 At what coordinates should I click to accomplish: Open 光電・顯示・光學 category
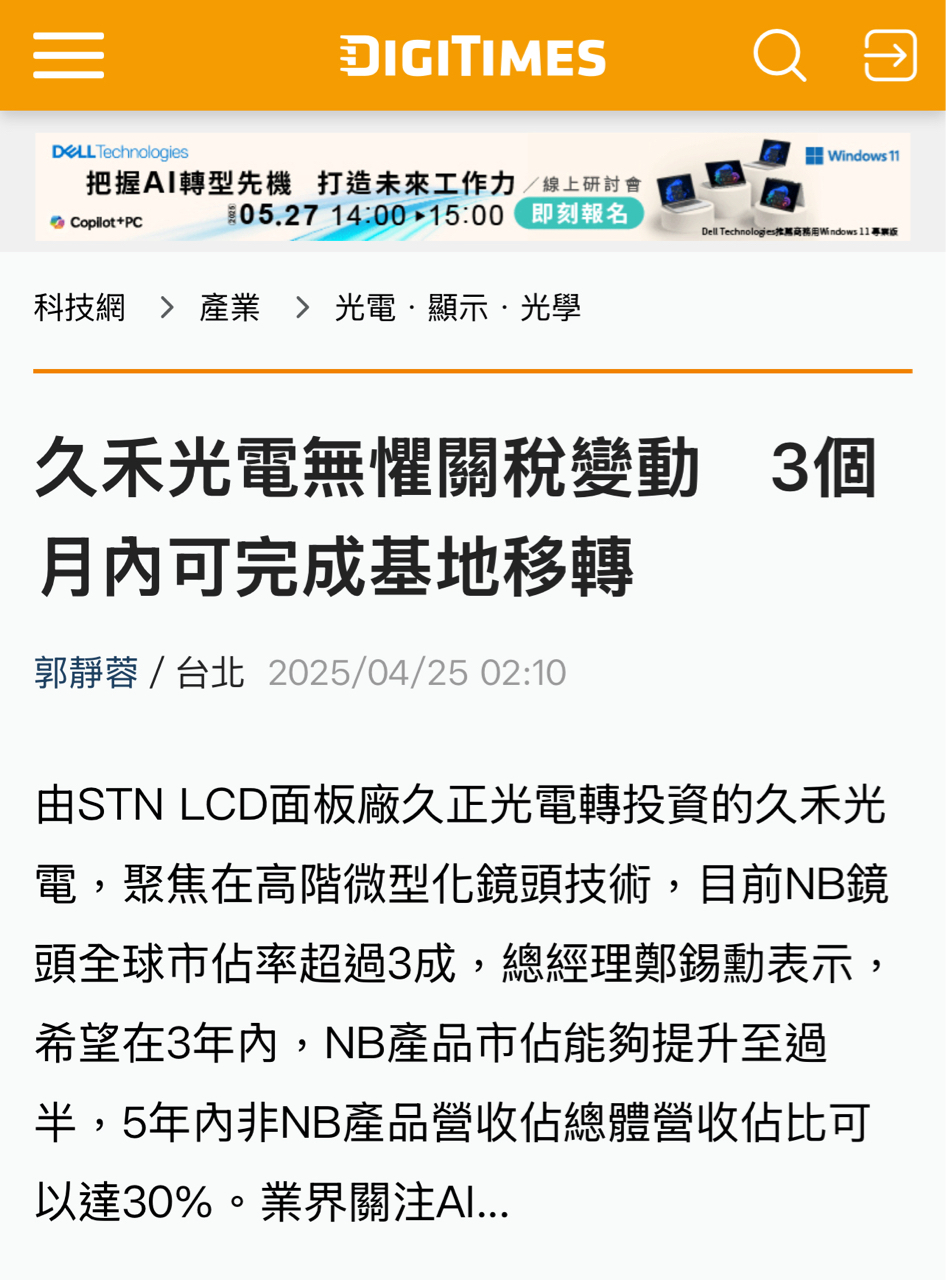click(457, 308)
